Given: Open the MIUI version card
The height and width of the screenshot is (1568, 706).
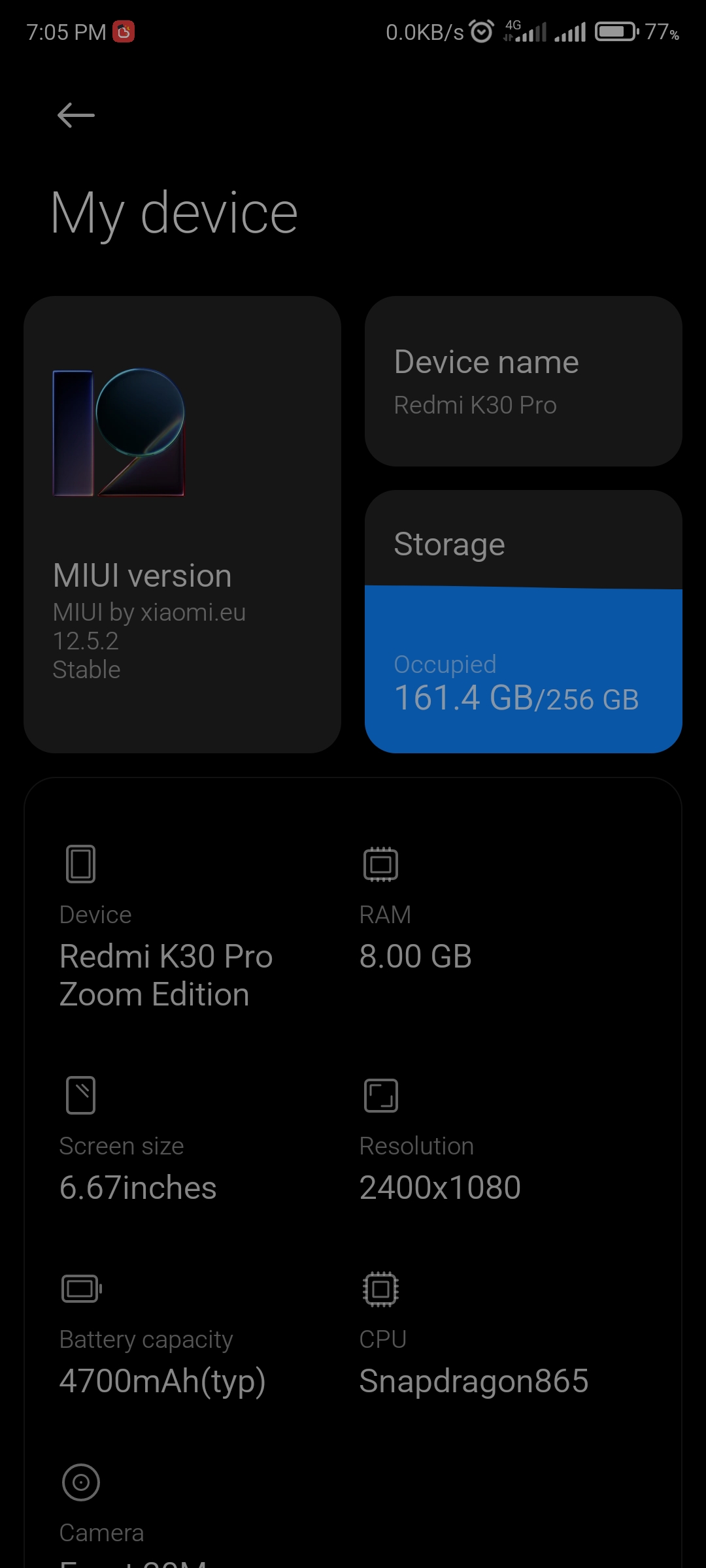Looking at the screenshot, I should point(182,525).
